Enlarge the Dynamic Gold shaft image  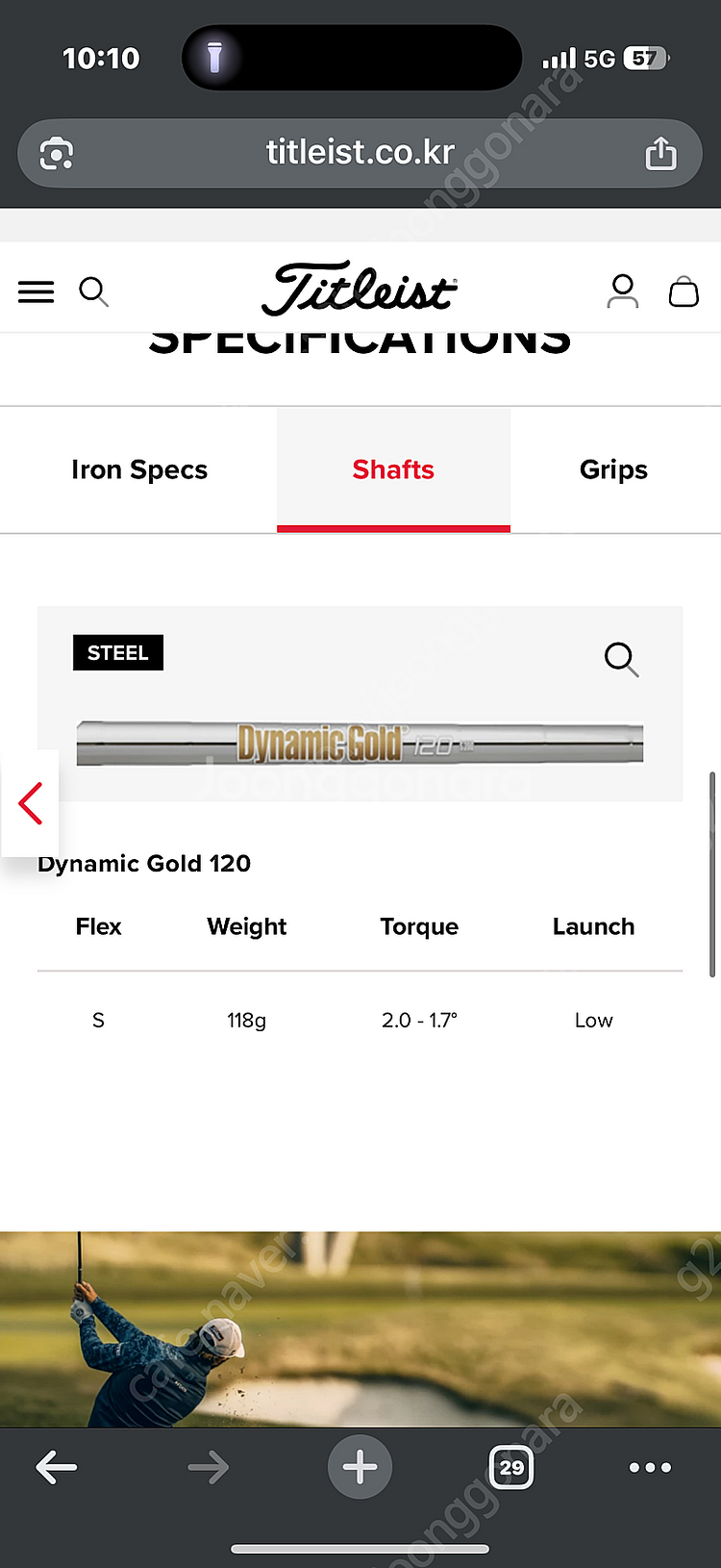(x=621, y=660)
